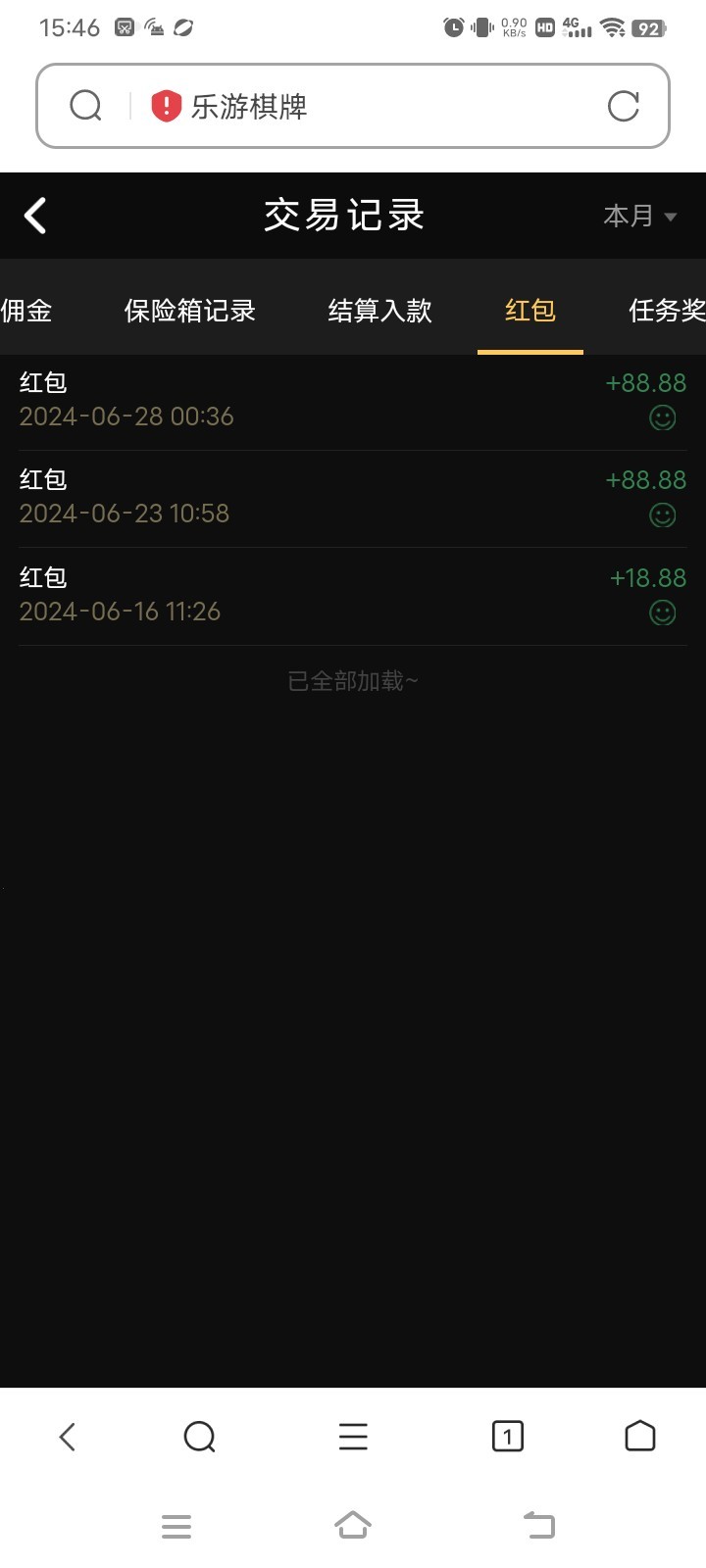Open recent apps from the system navigation bar
Image resolution: width=706 pixels, height=1568 pixels.
point(176,1526)
